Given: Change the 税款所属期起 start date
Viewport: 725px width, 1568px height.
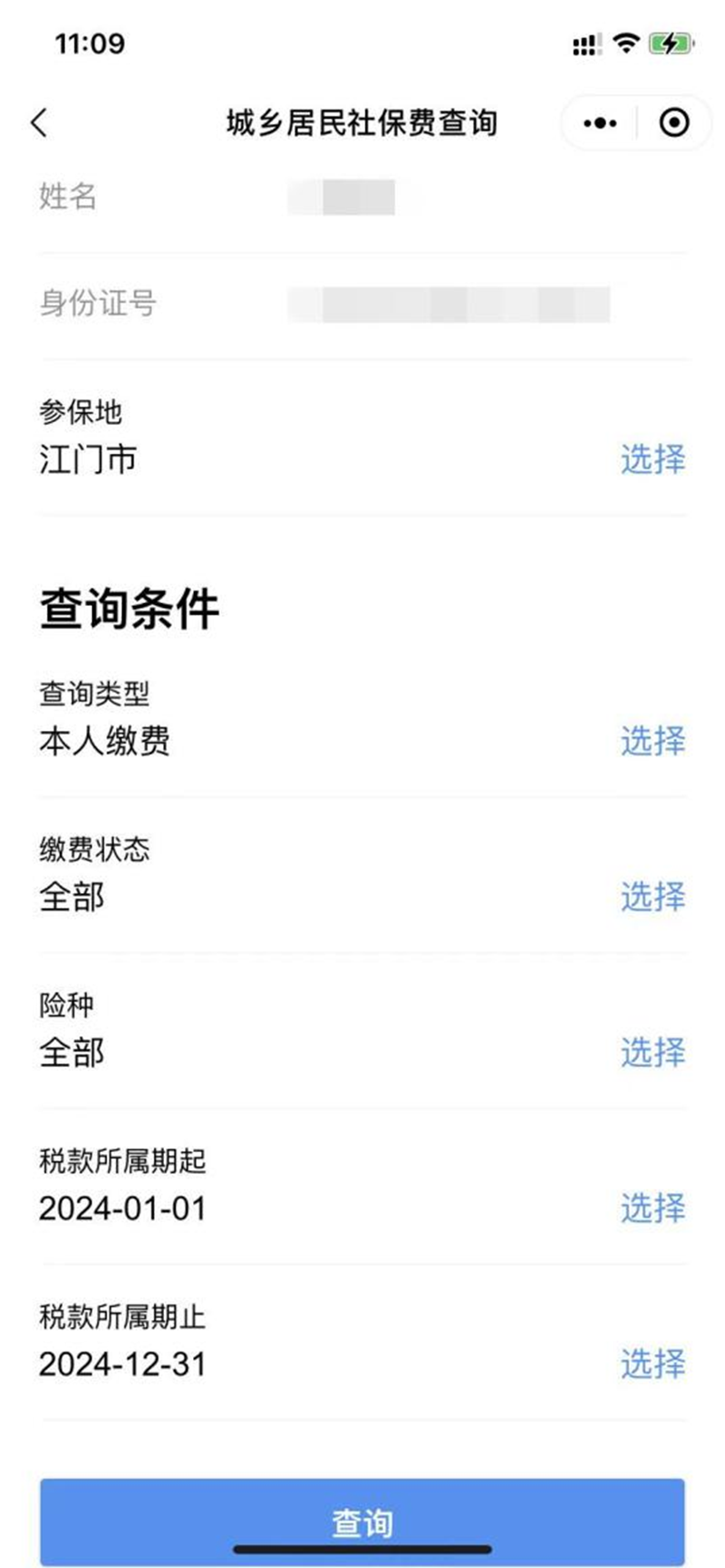Looking at the screenshot, I should tap(652, 1208).
